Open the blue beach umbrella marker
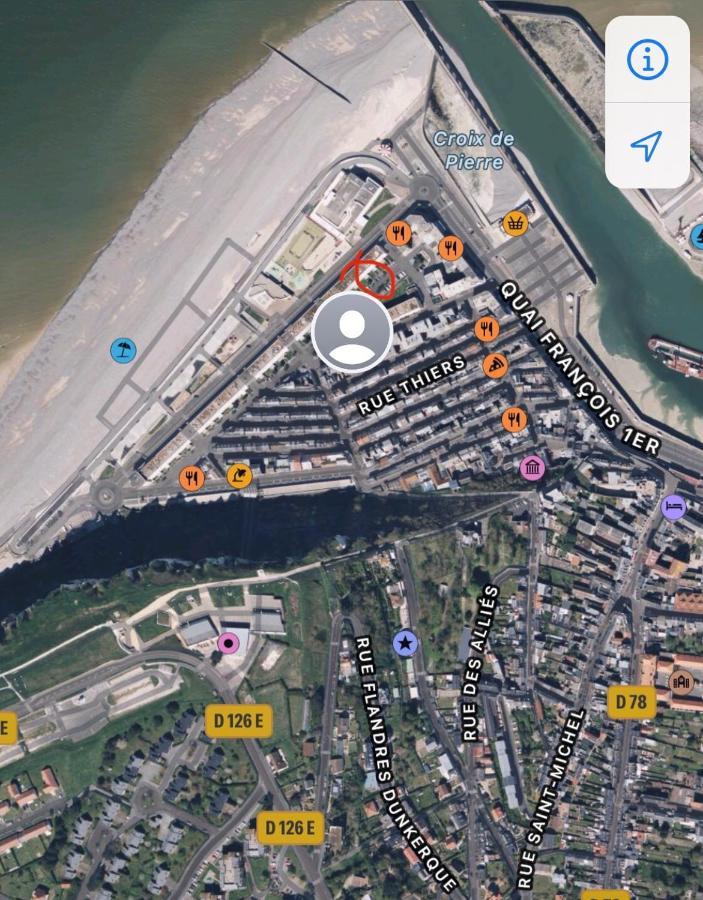Image resolution: width=703 pixels, height=900 pixels. point(123,351)
